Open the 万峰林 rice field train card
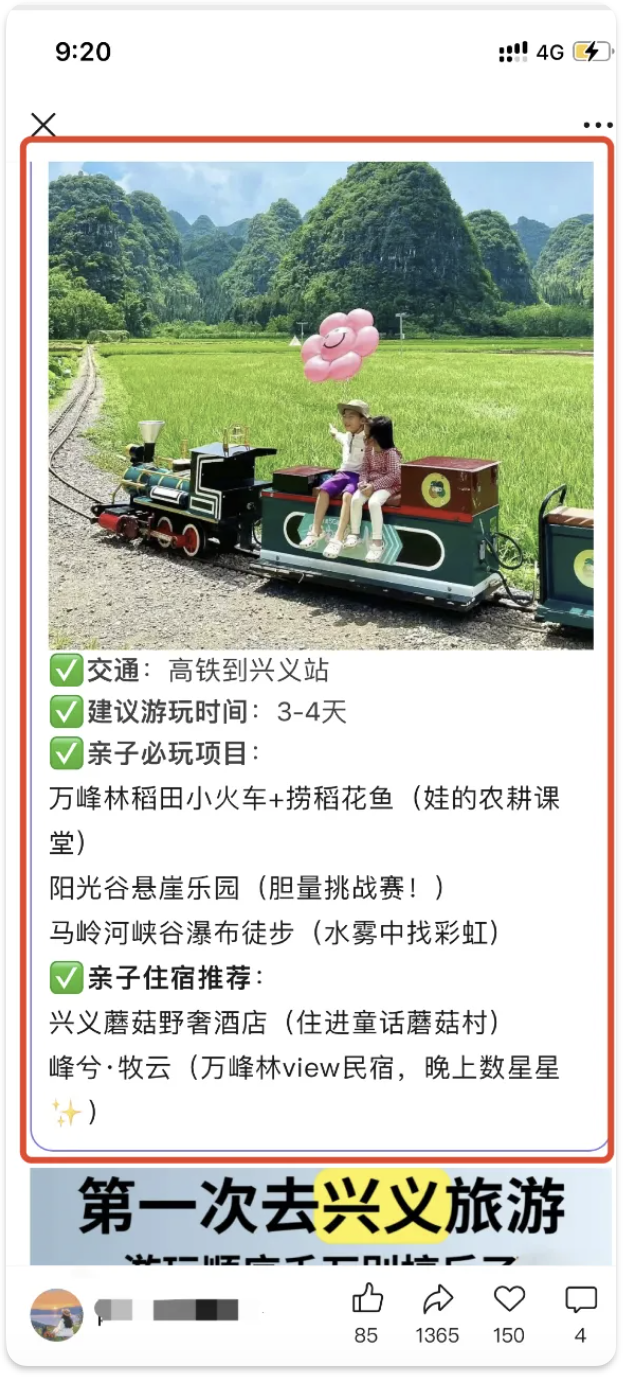 [x=320, y=640]
